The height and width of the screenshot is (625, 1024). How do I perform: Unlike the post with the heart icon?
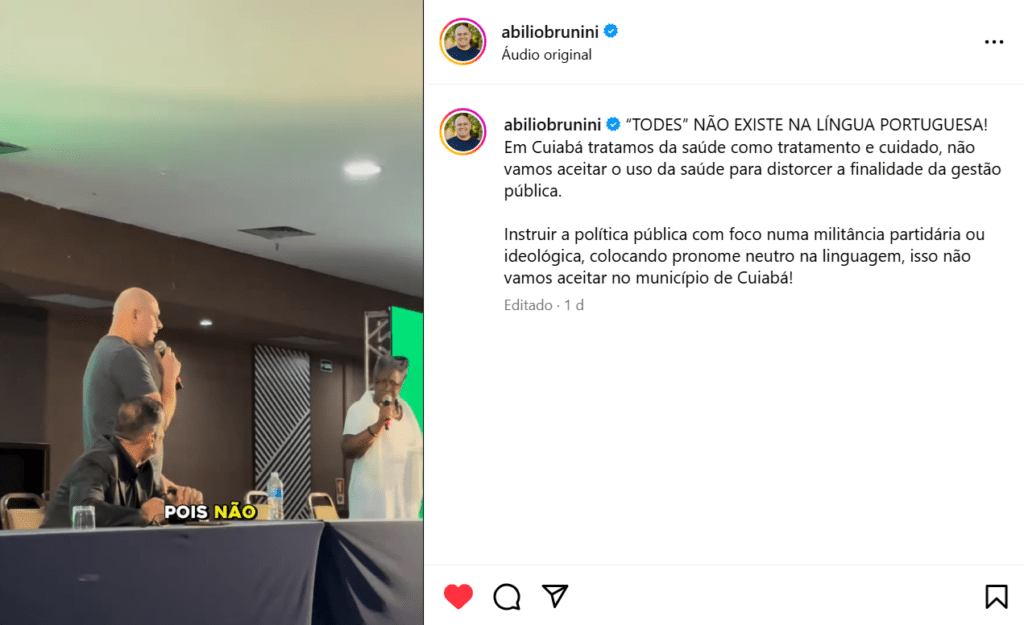point(458,597)
